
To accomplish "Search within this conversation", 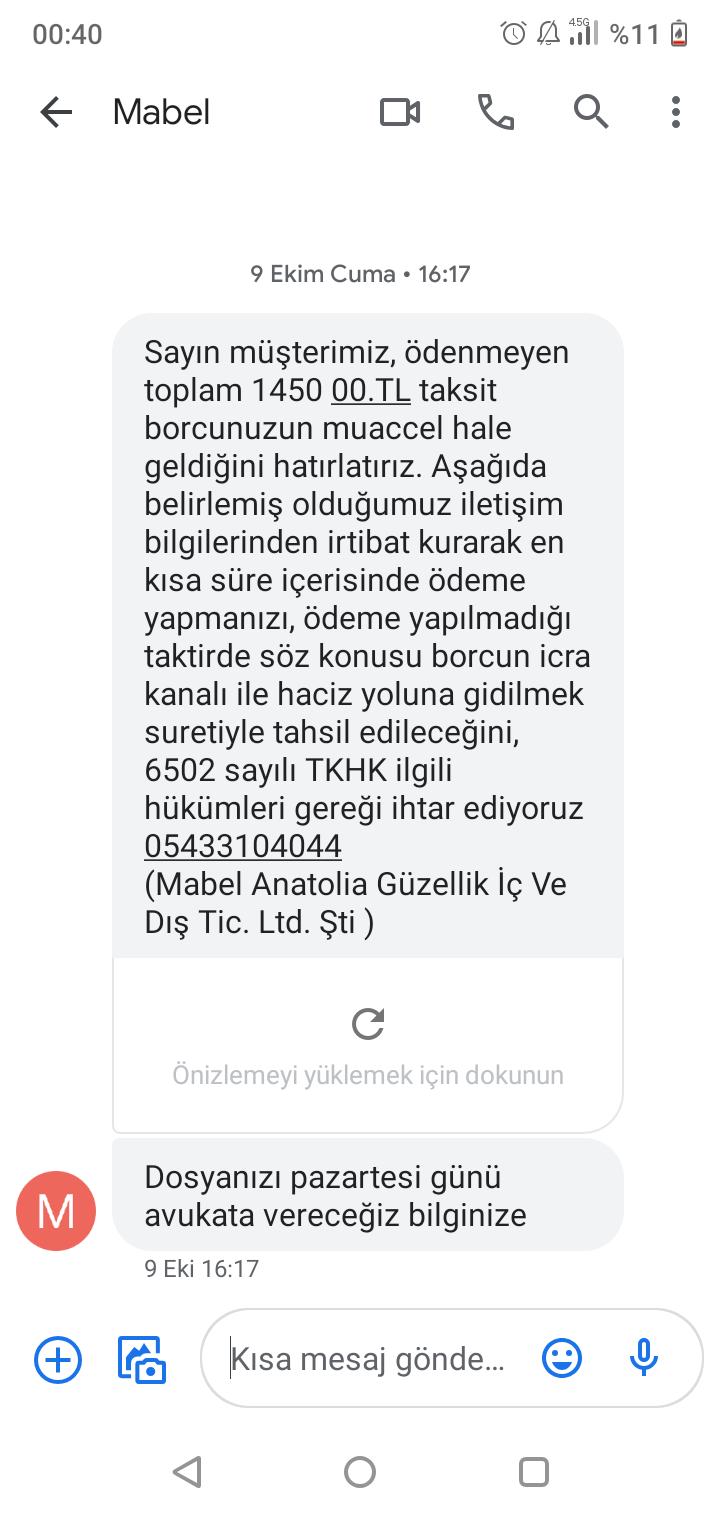I will [x=591, y=112].
